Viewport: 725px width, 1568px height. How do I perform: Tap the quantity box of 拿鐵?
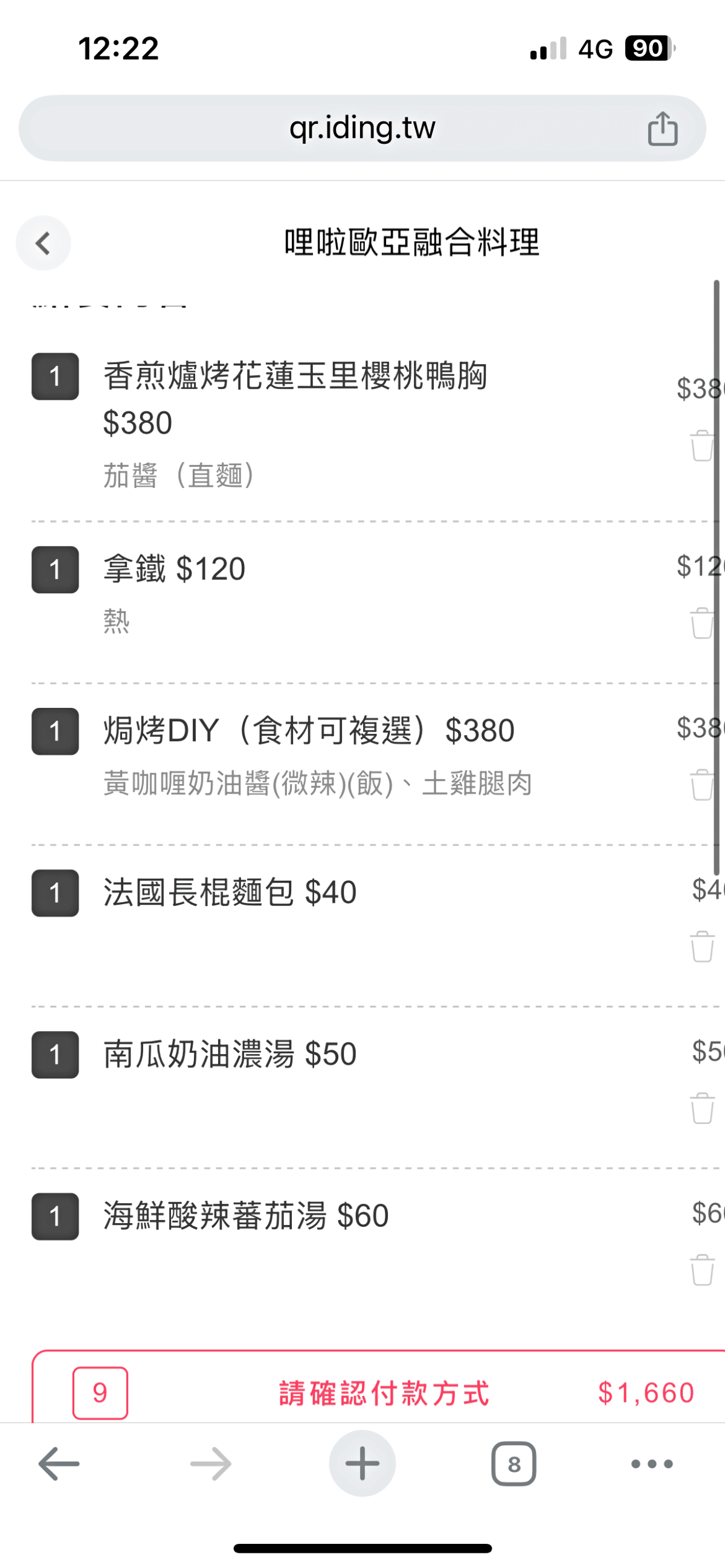click(x=56, y=570)
